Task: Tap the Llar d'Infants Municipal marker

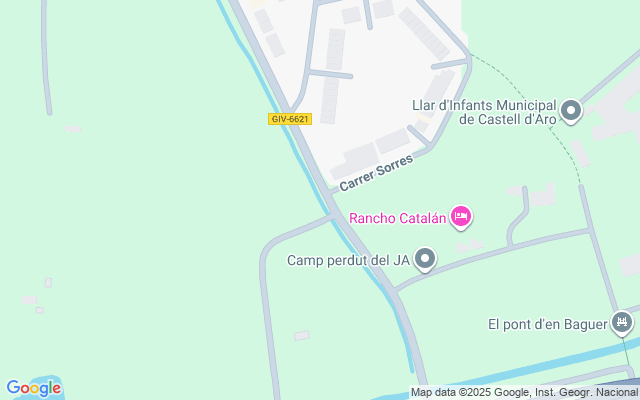Action: 571,110
